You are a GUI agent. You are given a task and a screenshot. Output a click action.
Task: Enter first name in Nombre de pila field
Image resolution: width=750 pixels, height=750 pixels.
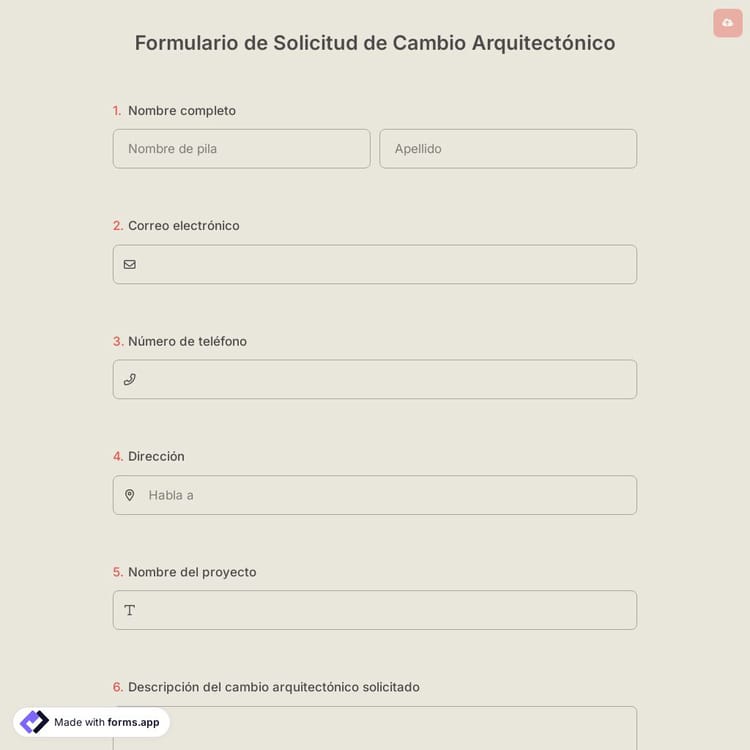(x=241, y=149)
